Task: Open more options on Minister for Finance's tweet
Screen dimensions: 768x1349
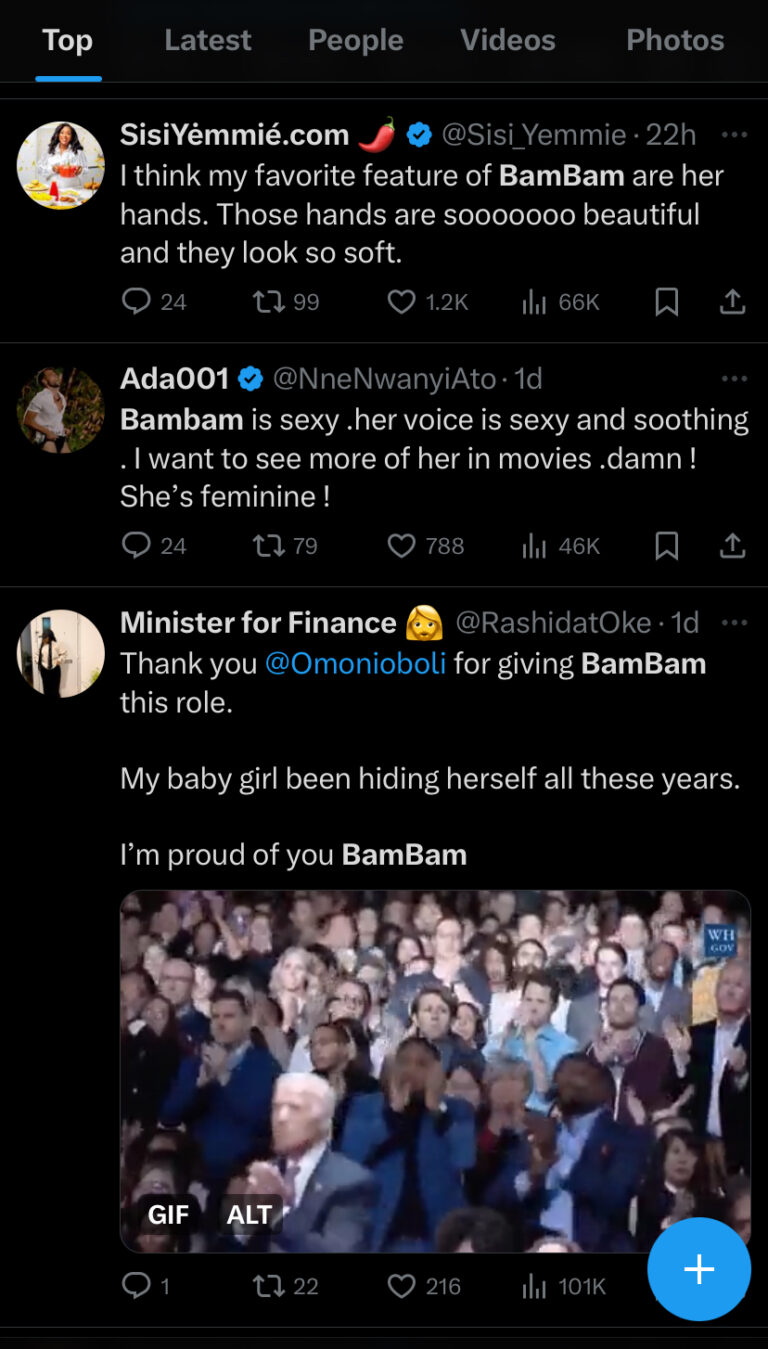Action: tap(734, 622)
